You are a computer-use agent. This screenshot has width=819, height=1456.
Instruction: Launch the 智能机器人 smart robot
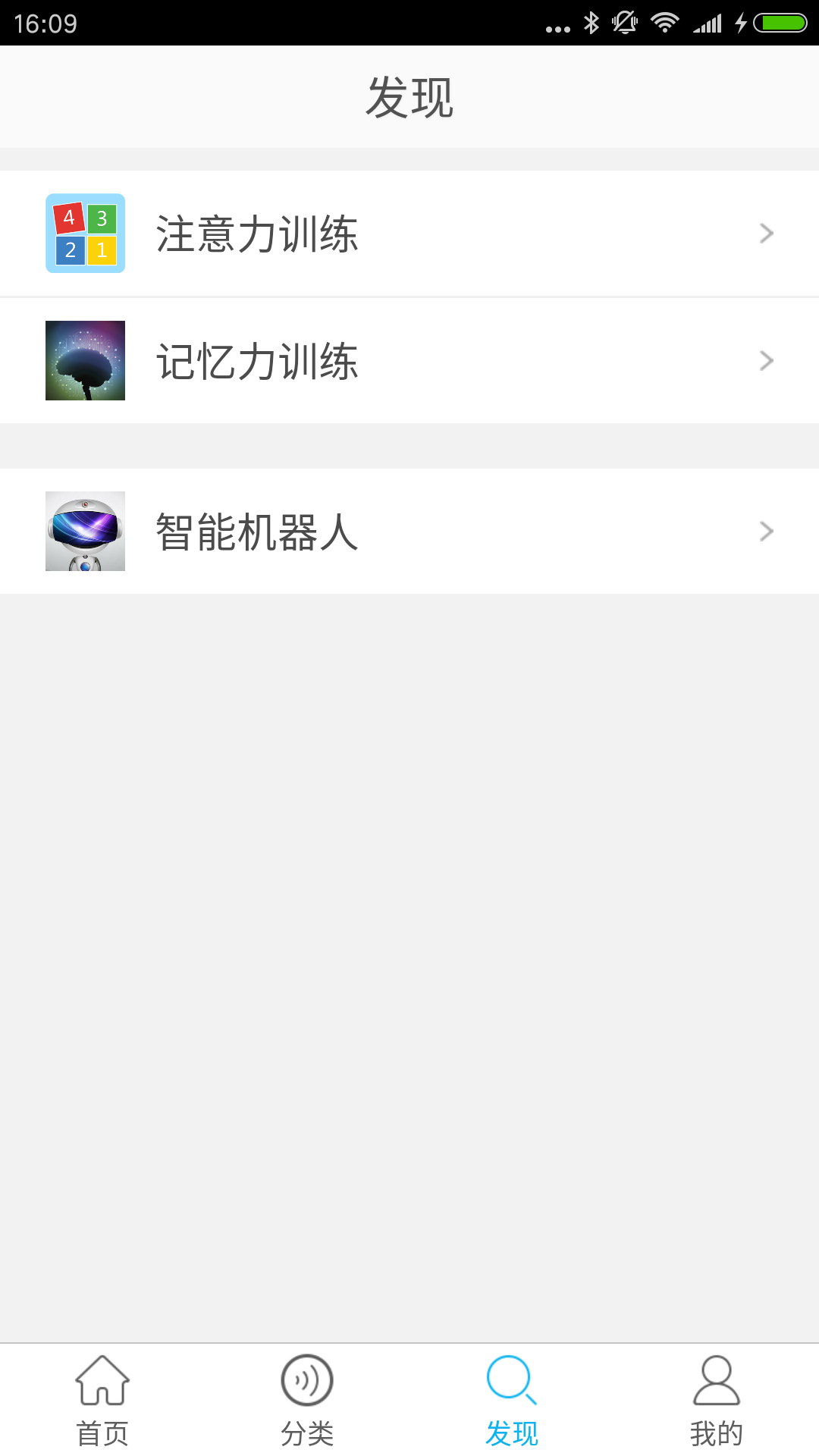click(x=409, y=531)
